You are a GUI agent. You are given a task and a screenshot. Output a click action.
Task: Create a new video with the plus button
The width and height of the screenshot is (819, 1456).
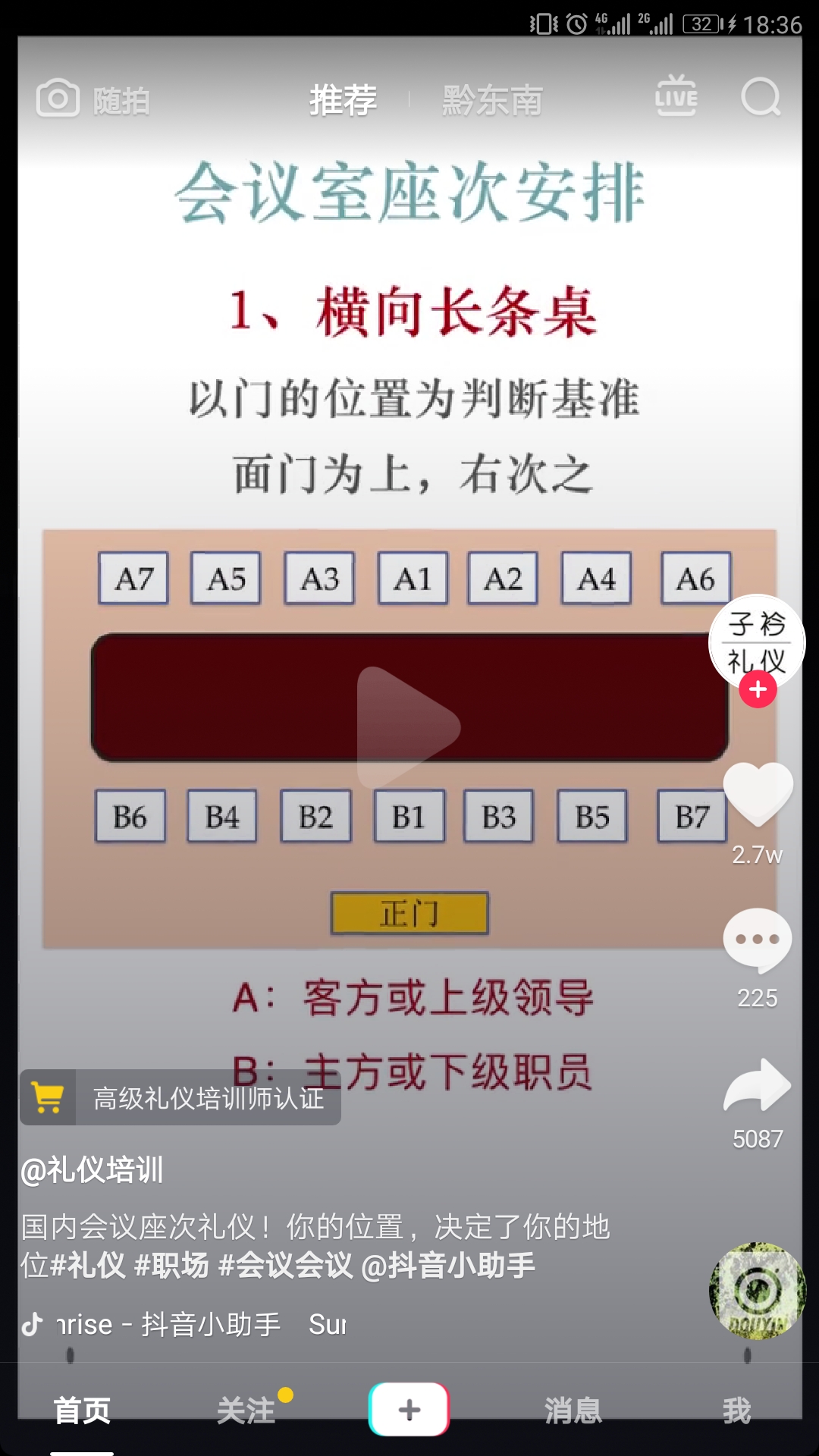[409, 1410]
